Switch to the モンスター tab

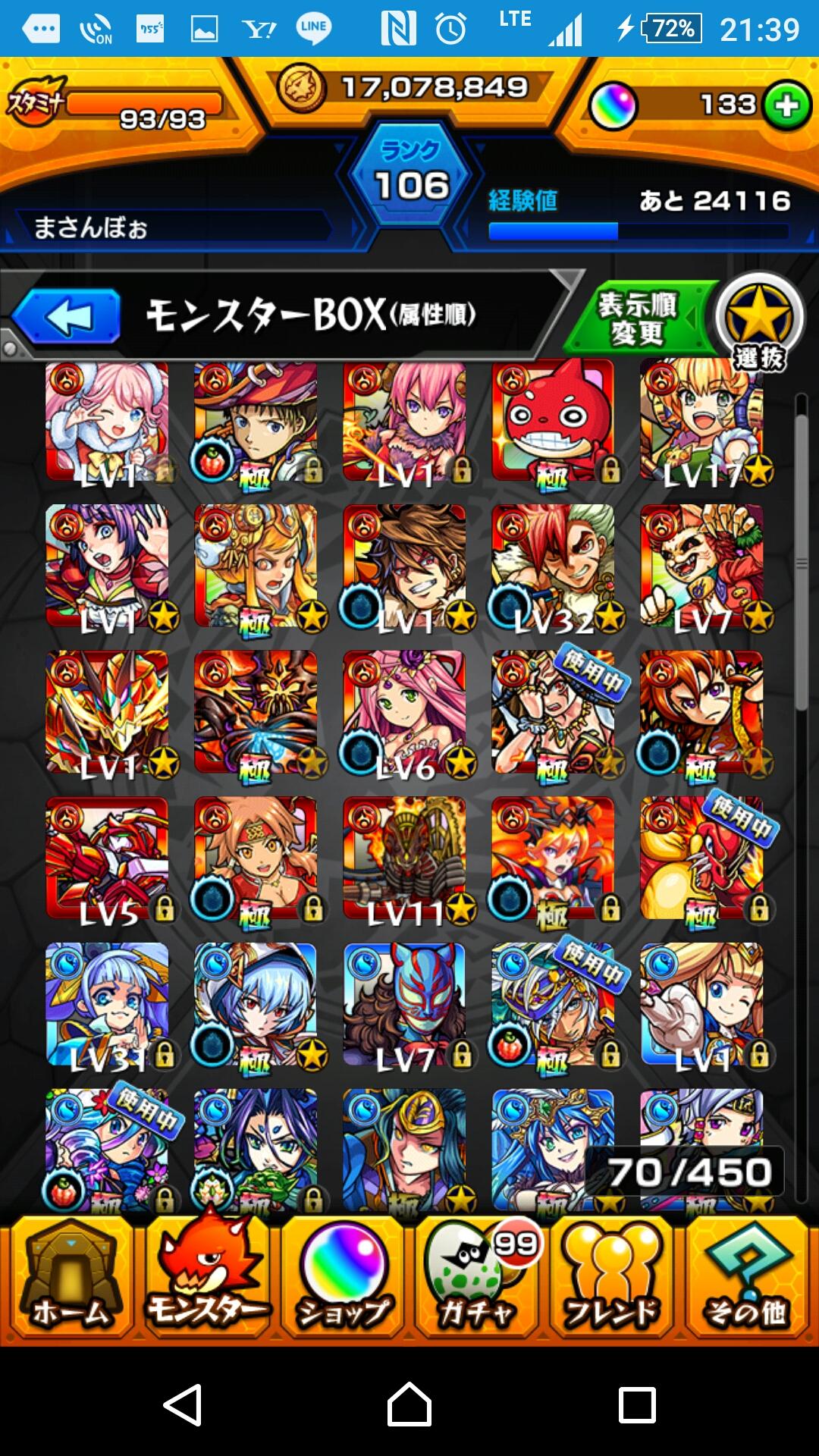coord(206,1278)
